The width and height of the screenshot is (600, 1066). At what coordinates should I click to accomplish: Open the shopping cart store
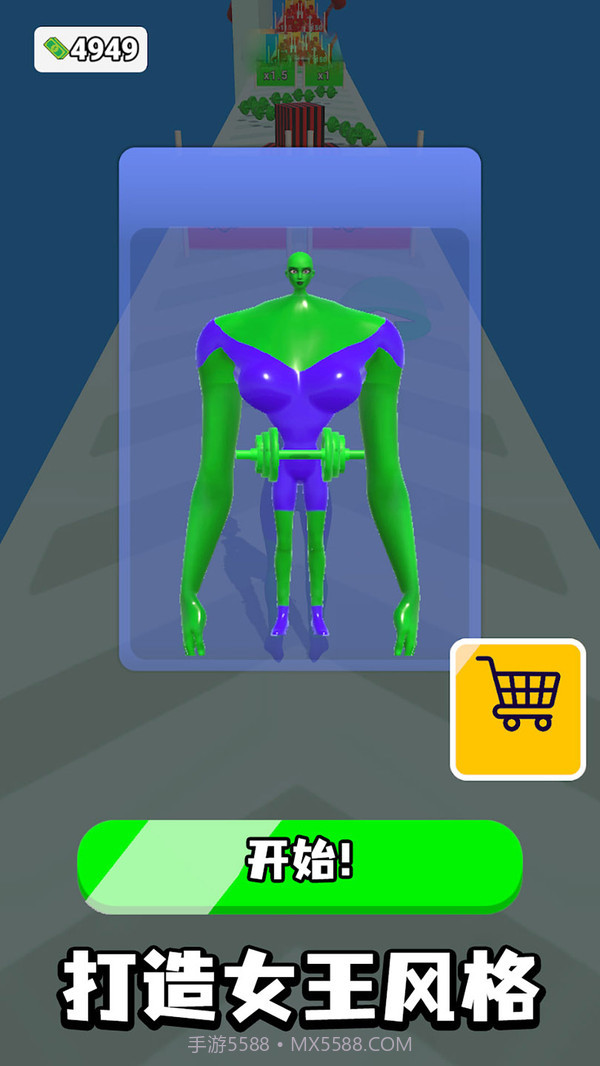(x=518, y=709)
